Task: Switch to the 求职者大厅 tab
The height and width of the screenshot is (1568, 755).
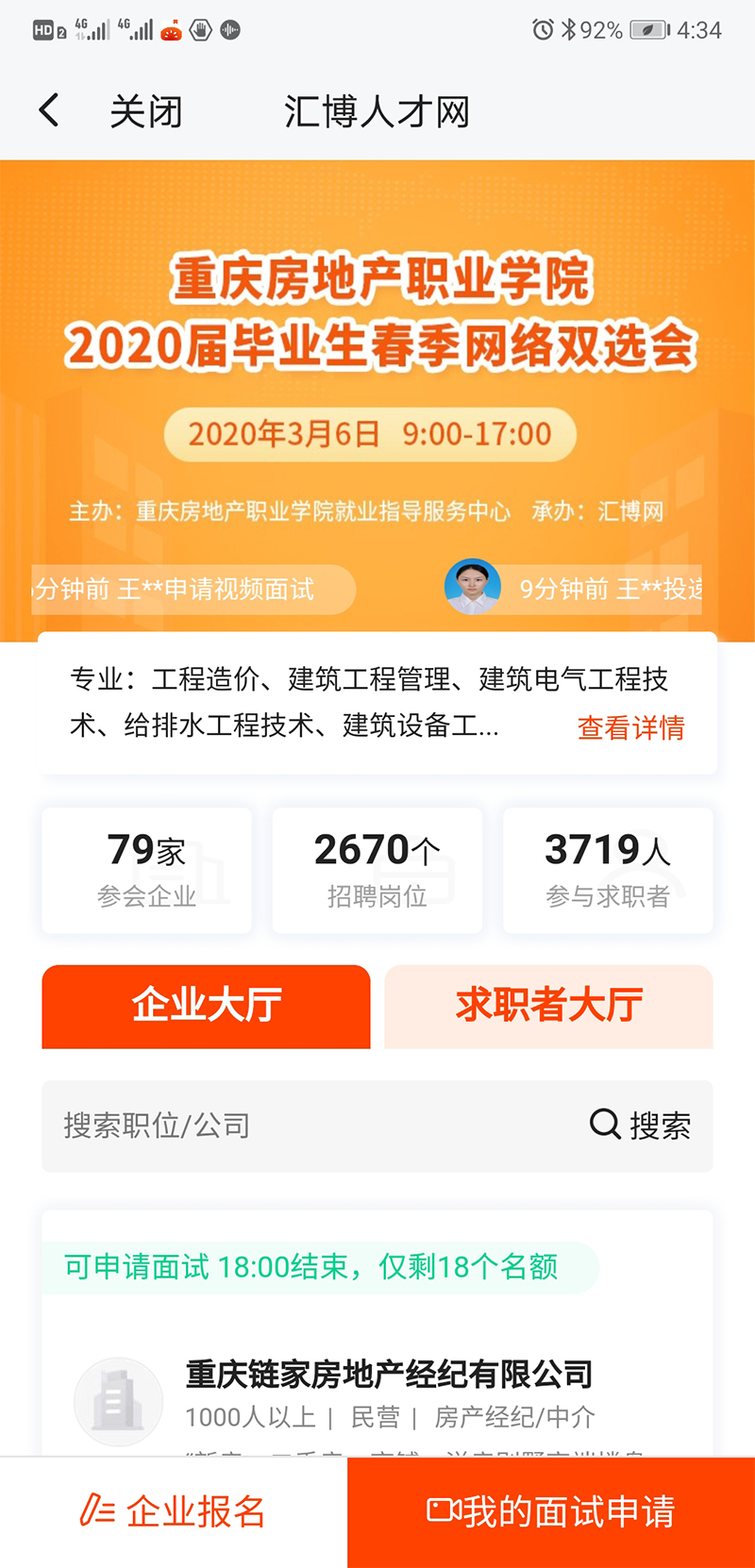Action: tap(549, 1007)
